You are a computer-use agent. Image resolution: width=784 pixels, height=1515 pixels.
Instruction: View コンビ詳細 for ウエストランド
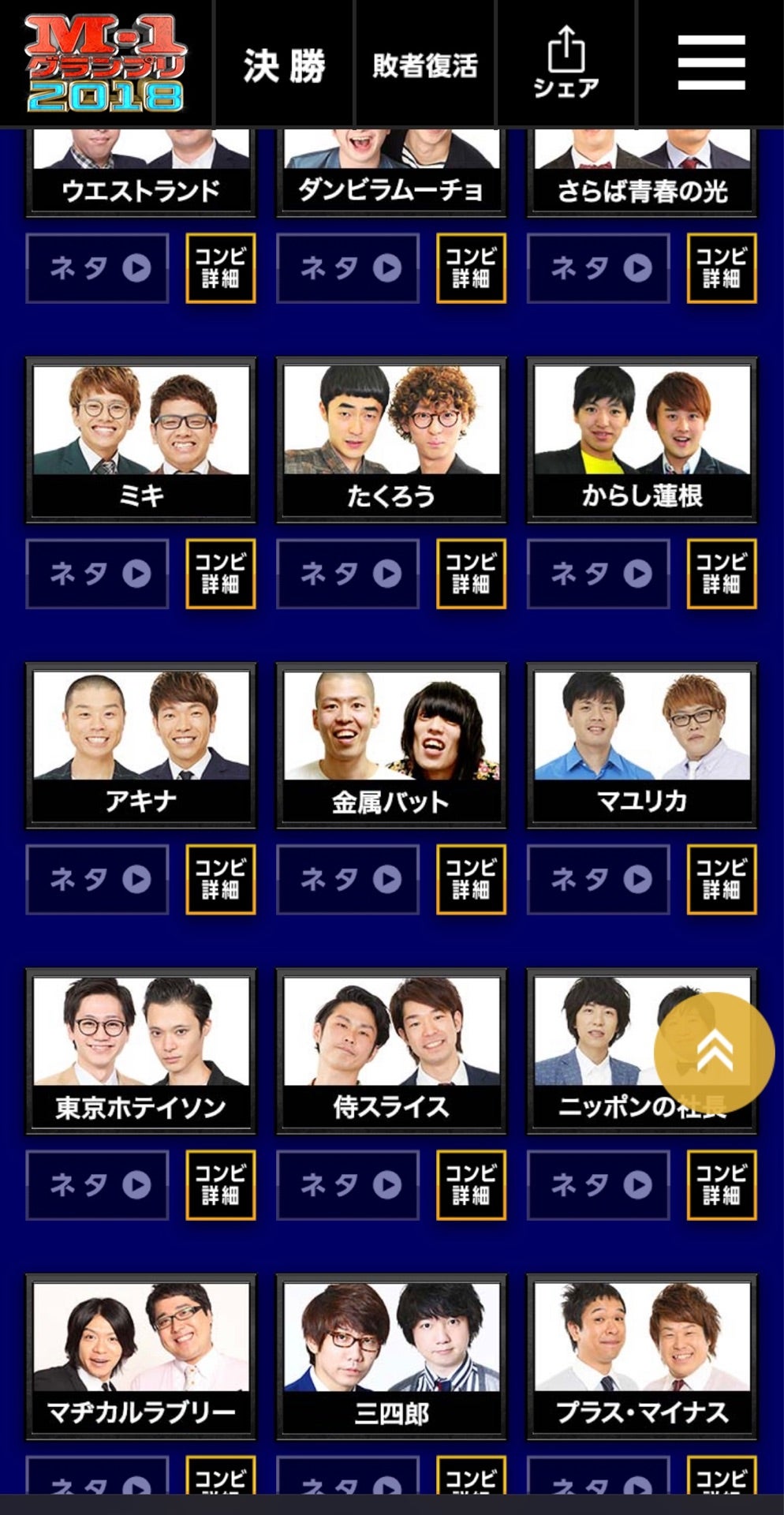tap(221, 268)
